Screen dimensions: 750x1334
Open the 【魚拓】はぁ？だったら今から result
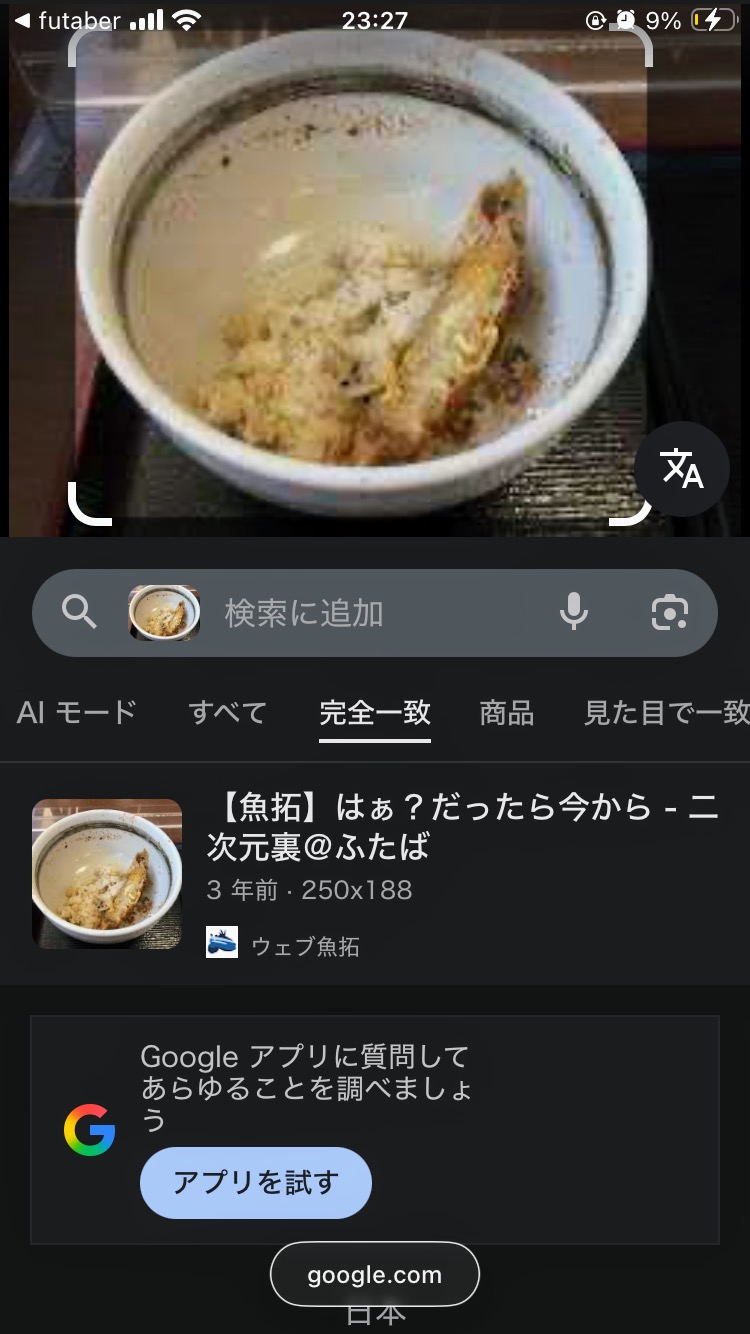click(462, 826)
